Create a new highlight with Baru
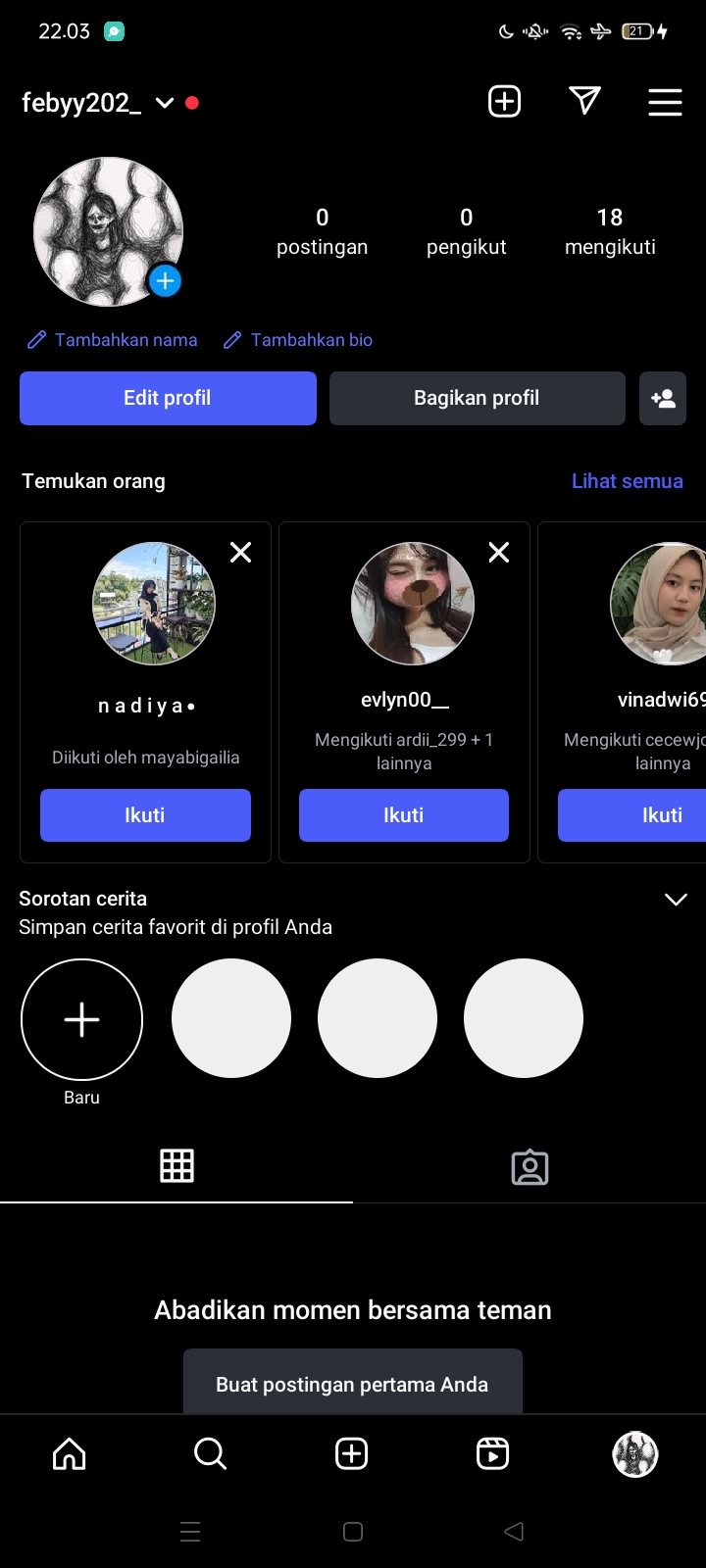Screen dimensions: 706x1568 (x=81, y=1020)
